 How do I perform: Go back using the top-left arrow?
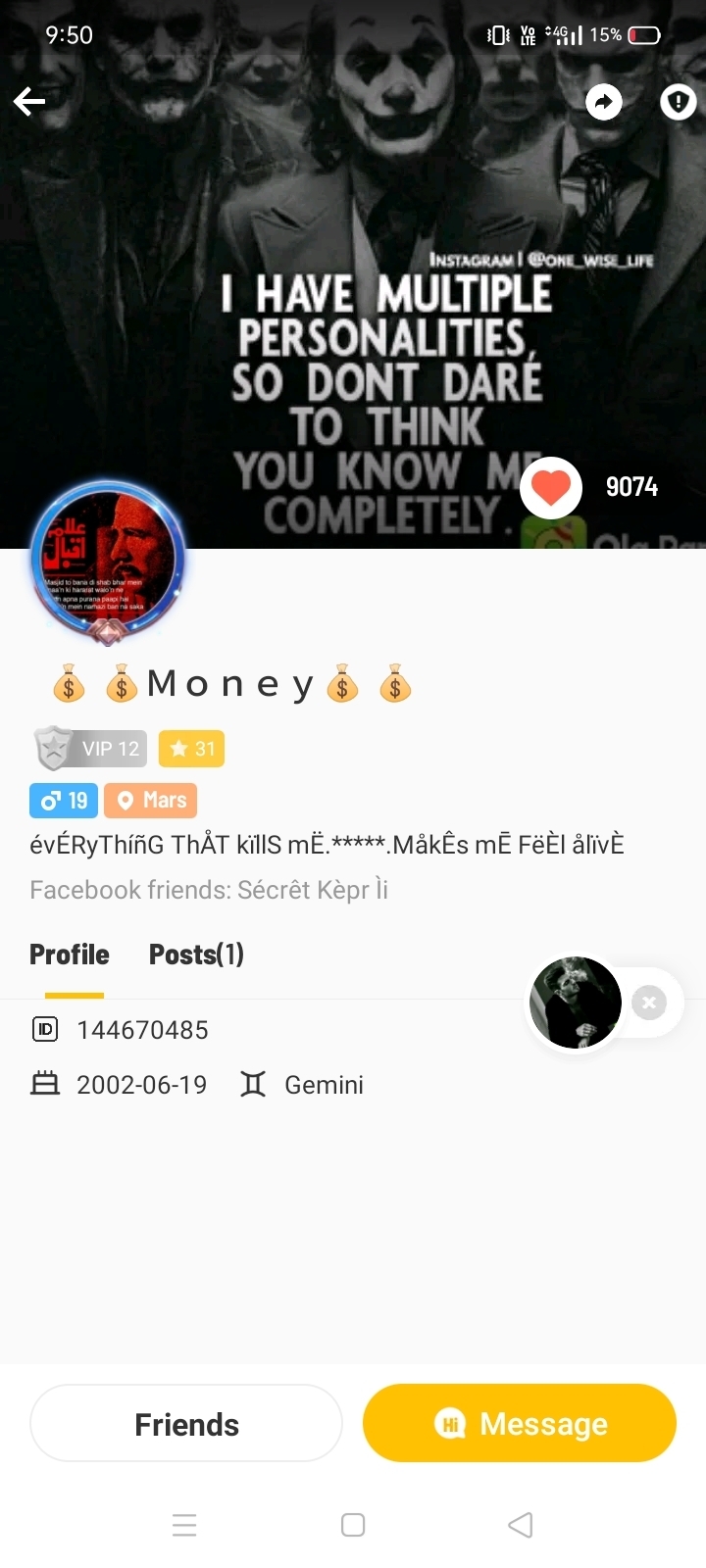point(29,101)
